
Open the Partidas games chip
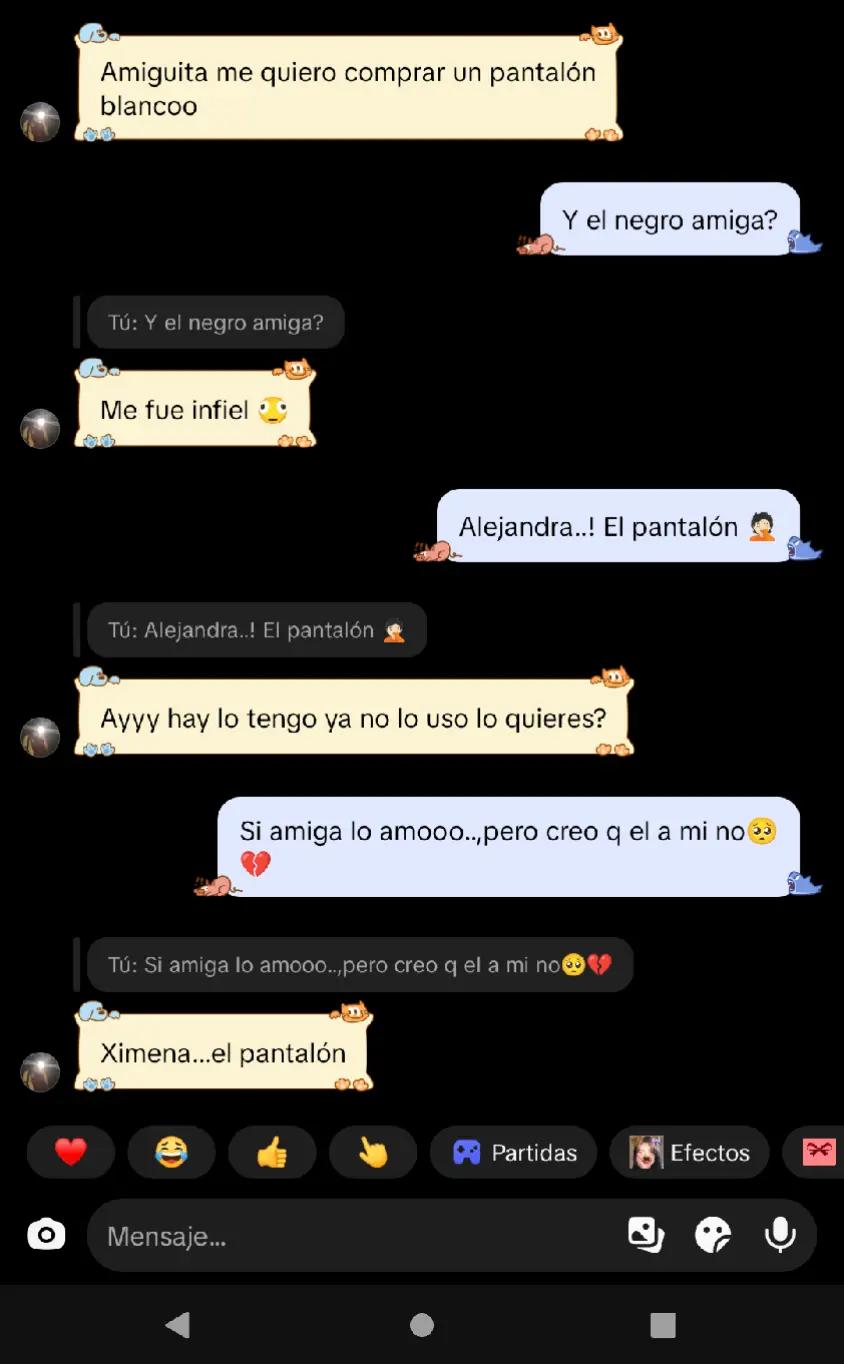pyautogui.click(x=514, y=1152)
